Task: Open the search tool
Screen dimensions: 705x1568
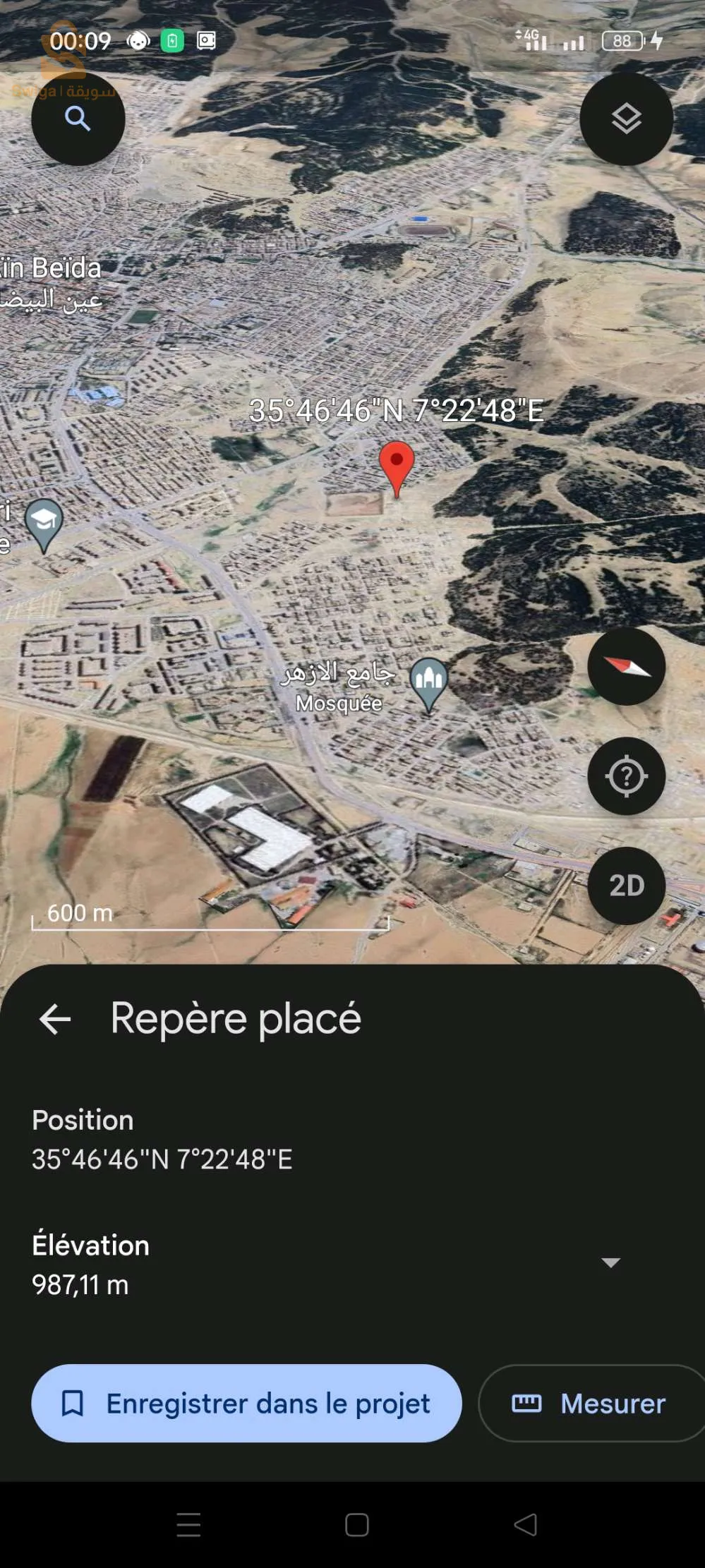Action: point(78,119)
